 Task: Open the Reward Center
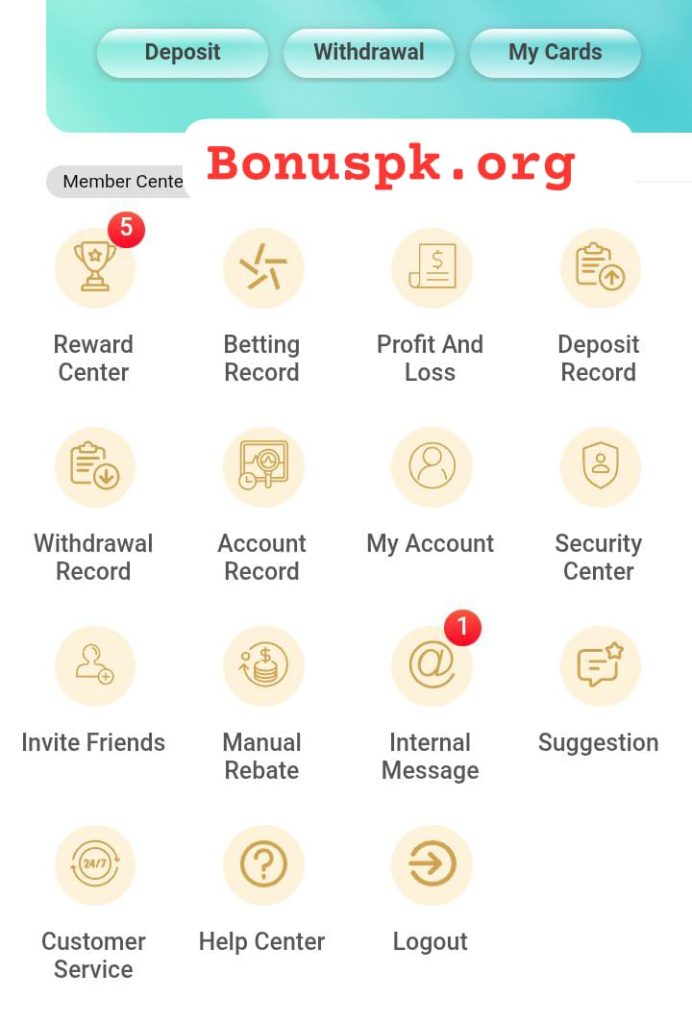pyautogui.click(x=94, y=268)
